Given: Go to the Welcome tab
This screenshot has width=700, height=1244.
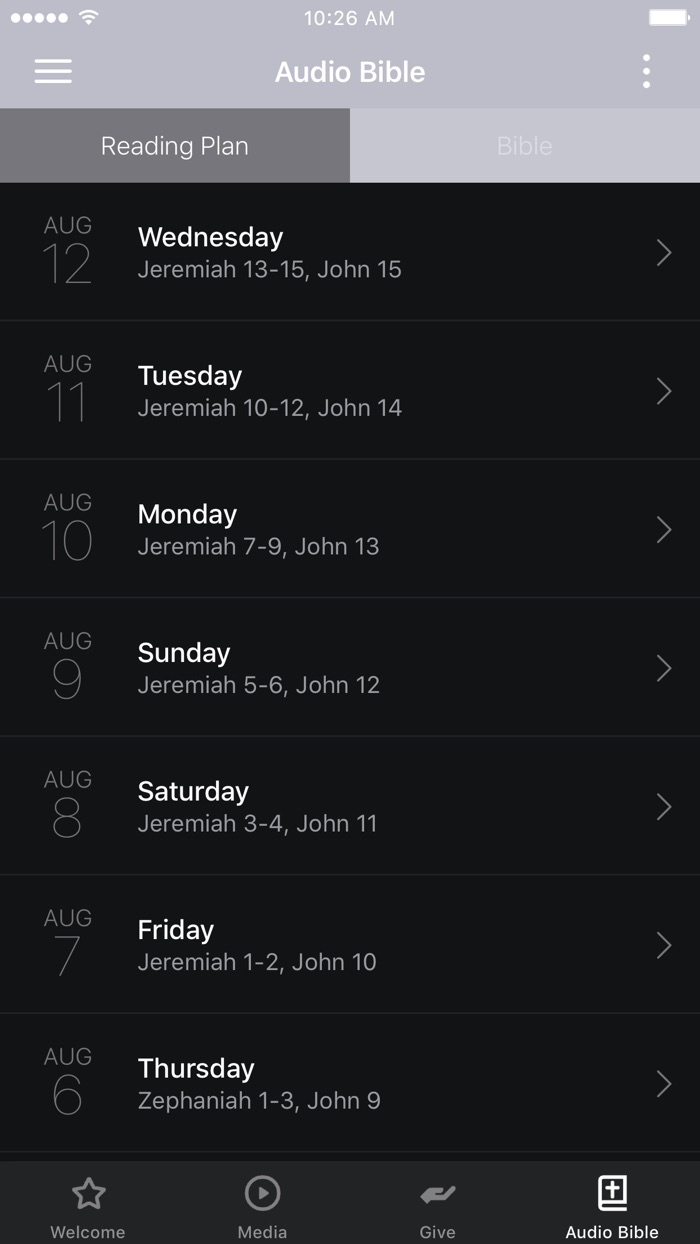Looking at the screenshot, I should 88,1205.
